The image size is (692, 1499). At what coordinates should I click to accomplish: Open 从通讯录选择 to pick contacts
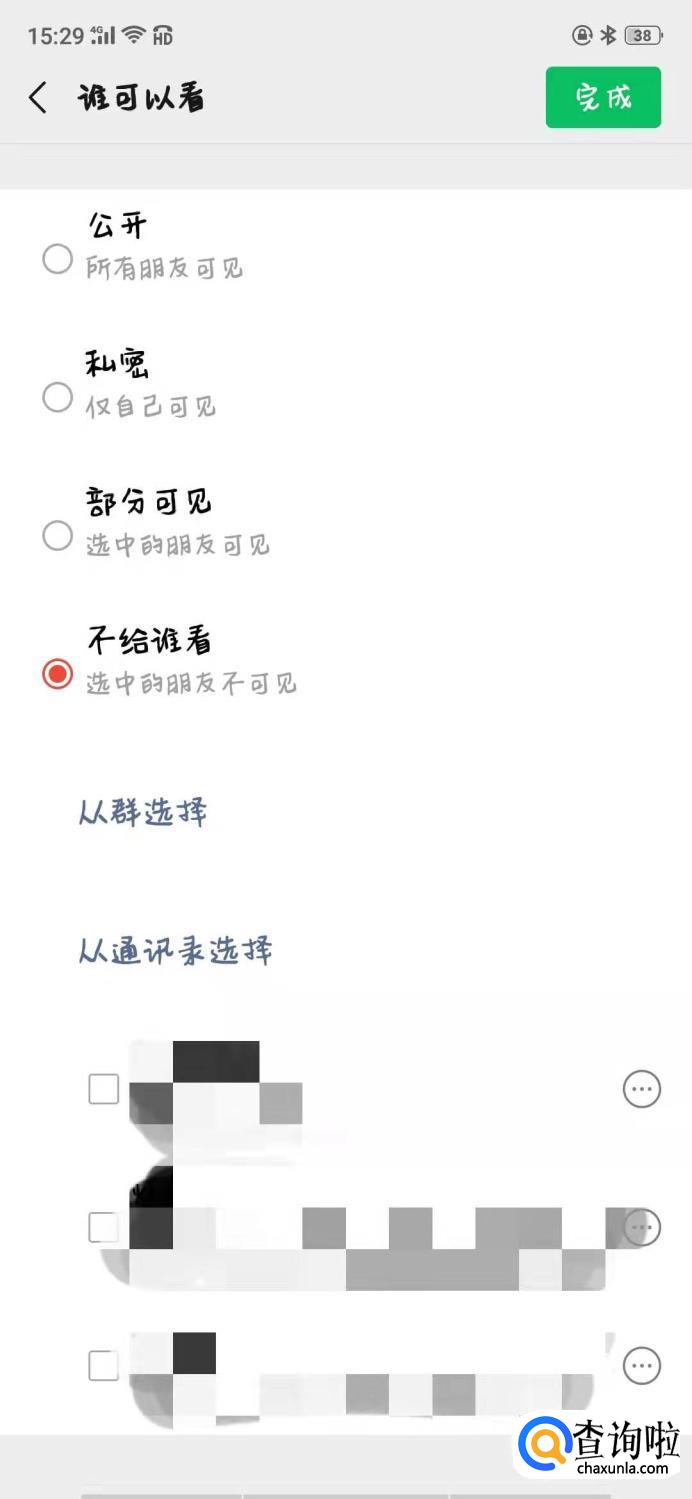tap(175, 950)
